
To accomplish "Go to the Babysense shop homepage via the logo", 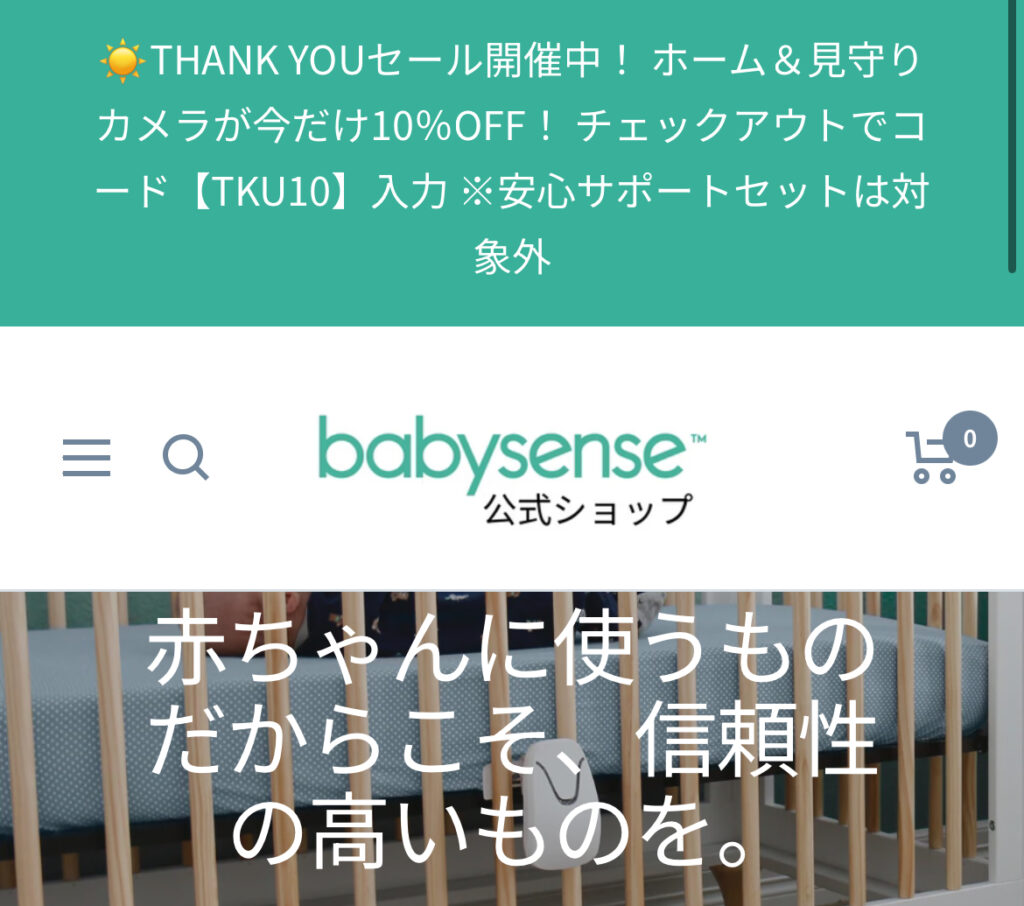I will 512,466.
